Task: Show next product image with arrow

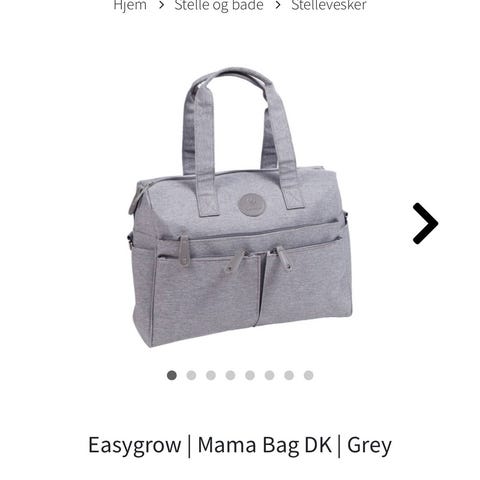Action: [x=425, y=223]
